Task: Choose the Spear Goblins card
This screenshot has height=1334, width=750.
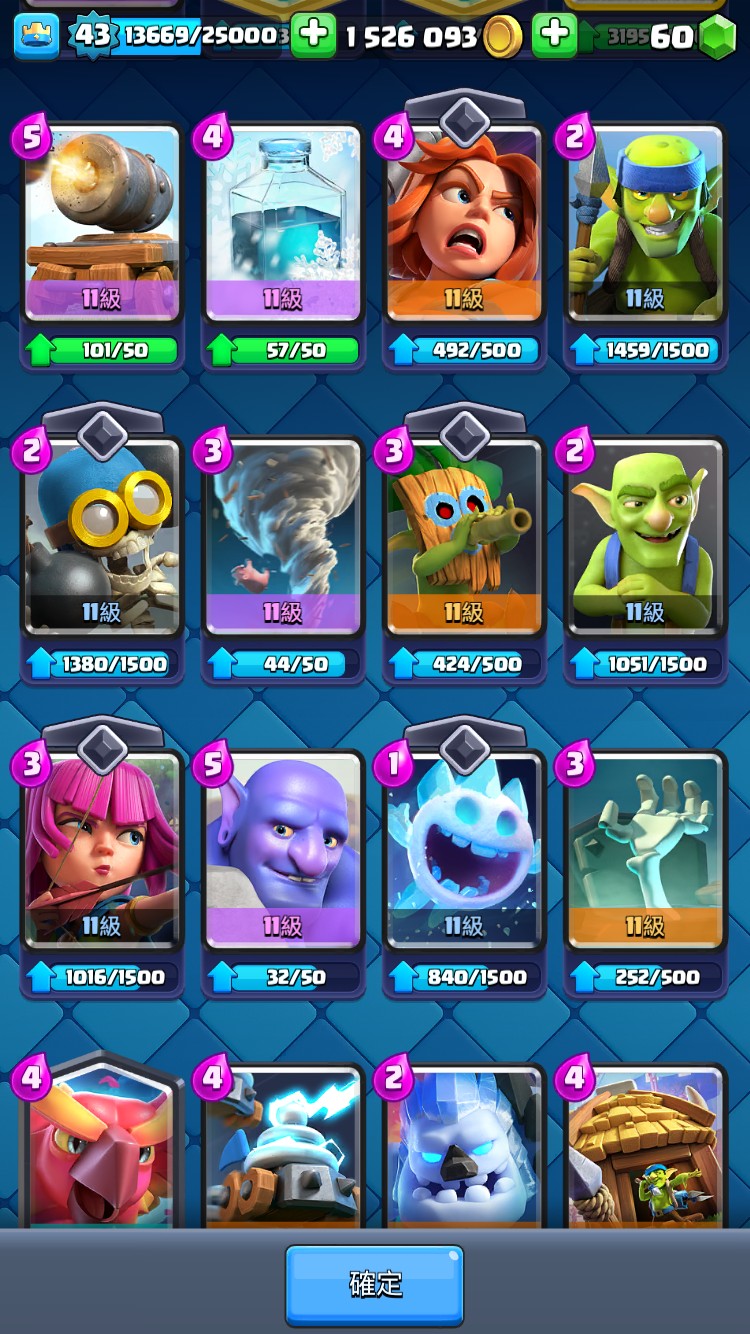Action: pos(645,225)
